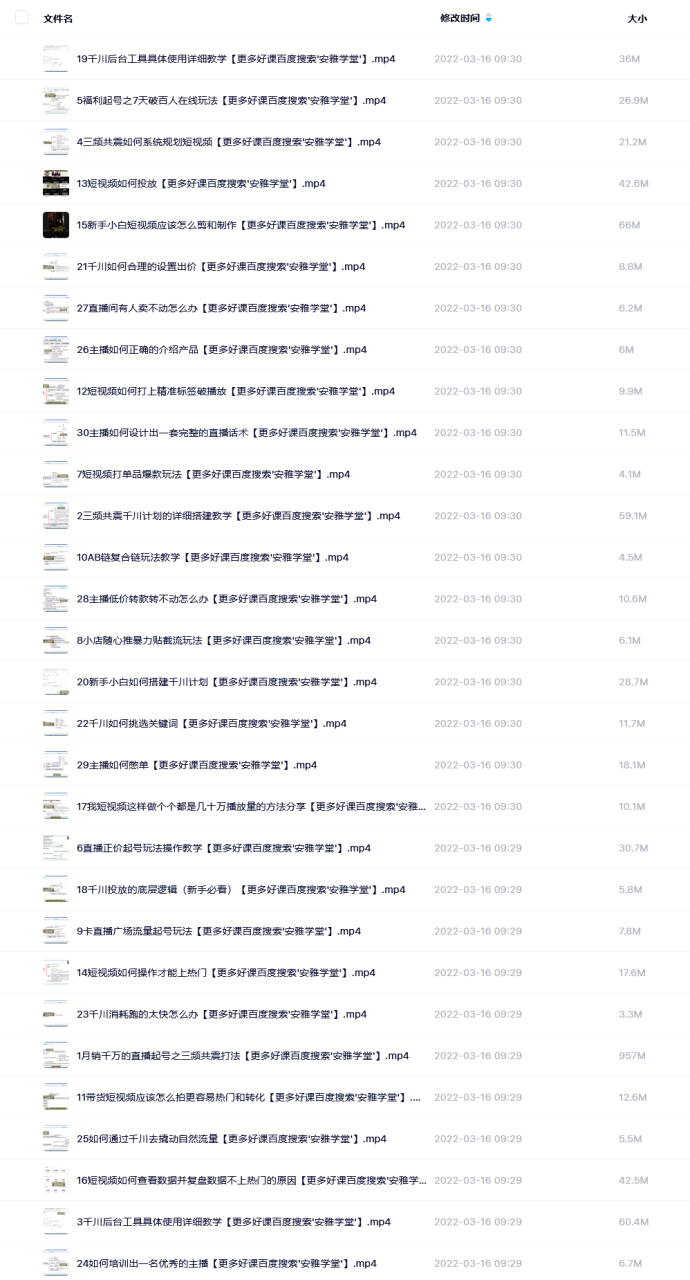Open 29主播如何憋单 file
The image size is (690, 1280).
point(196,765)
